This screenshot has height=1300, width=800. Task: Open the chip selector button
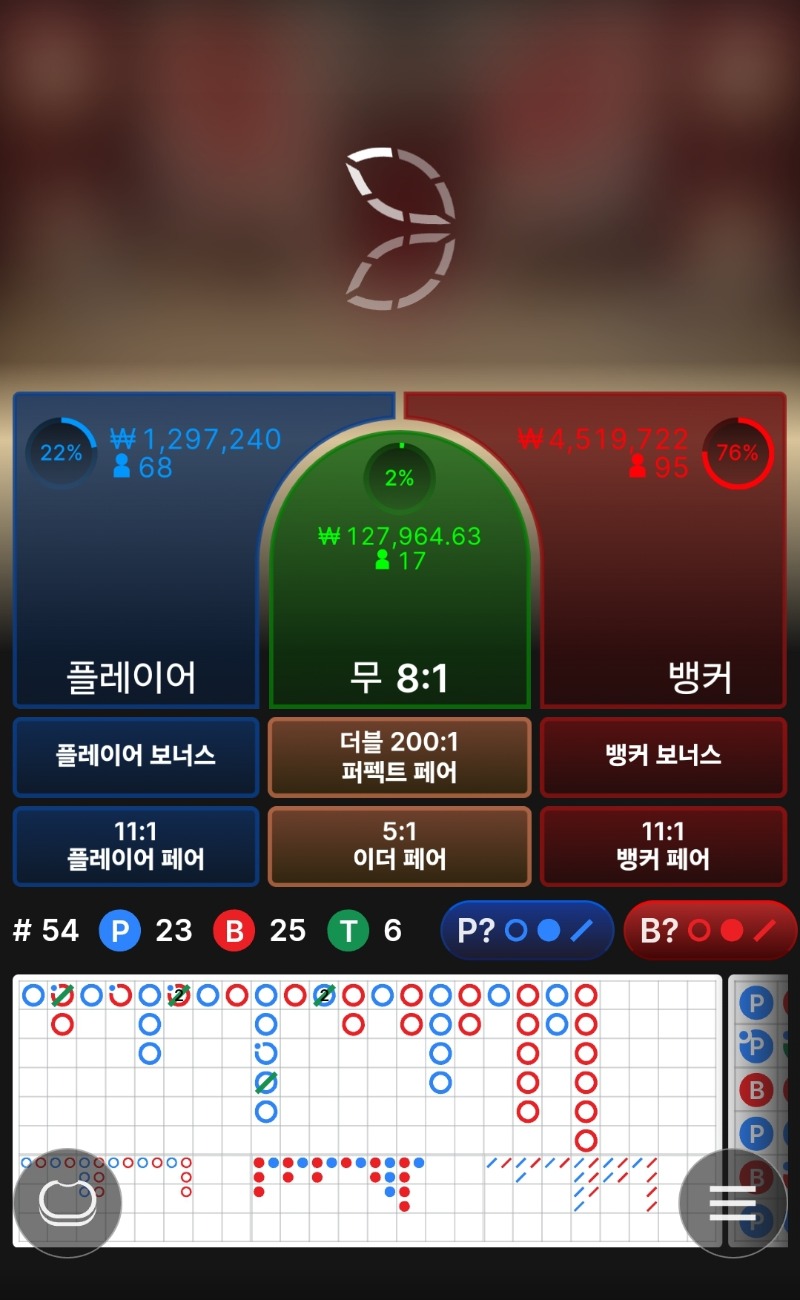tap(68, 1203)
